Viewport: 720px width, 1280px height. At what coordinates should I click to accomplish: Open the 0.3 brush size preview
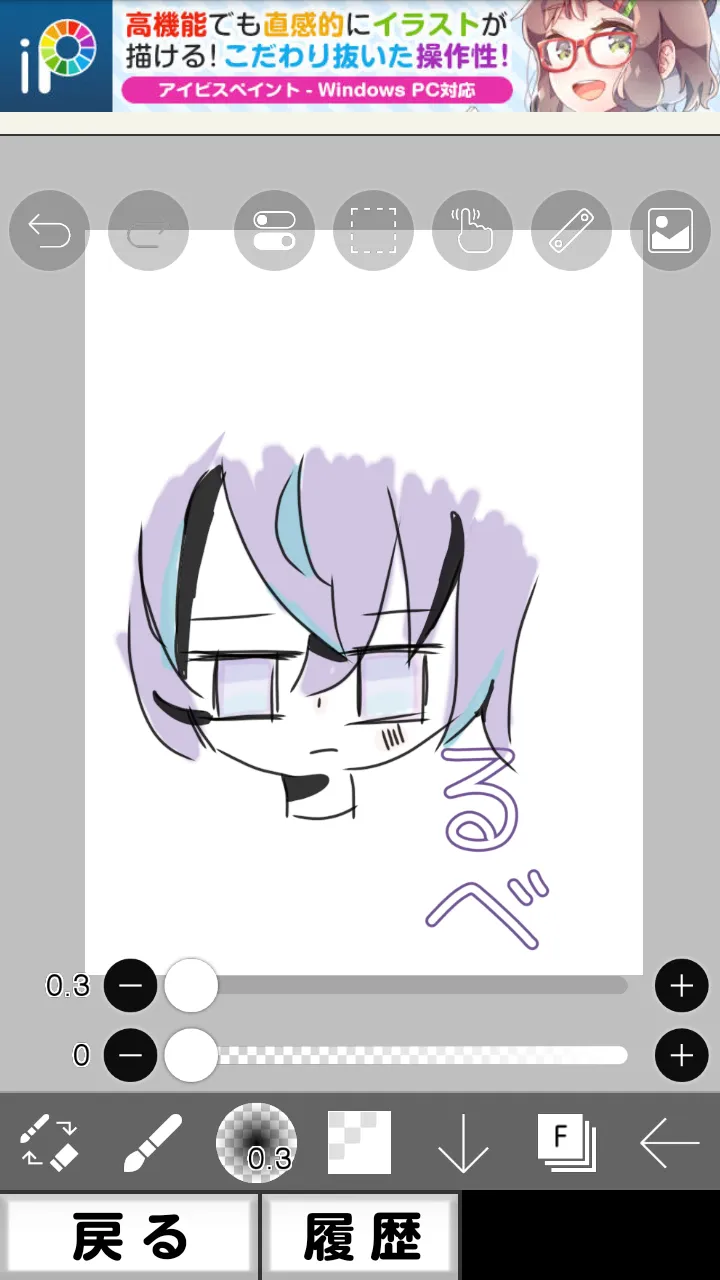point(257,1142)
